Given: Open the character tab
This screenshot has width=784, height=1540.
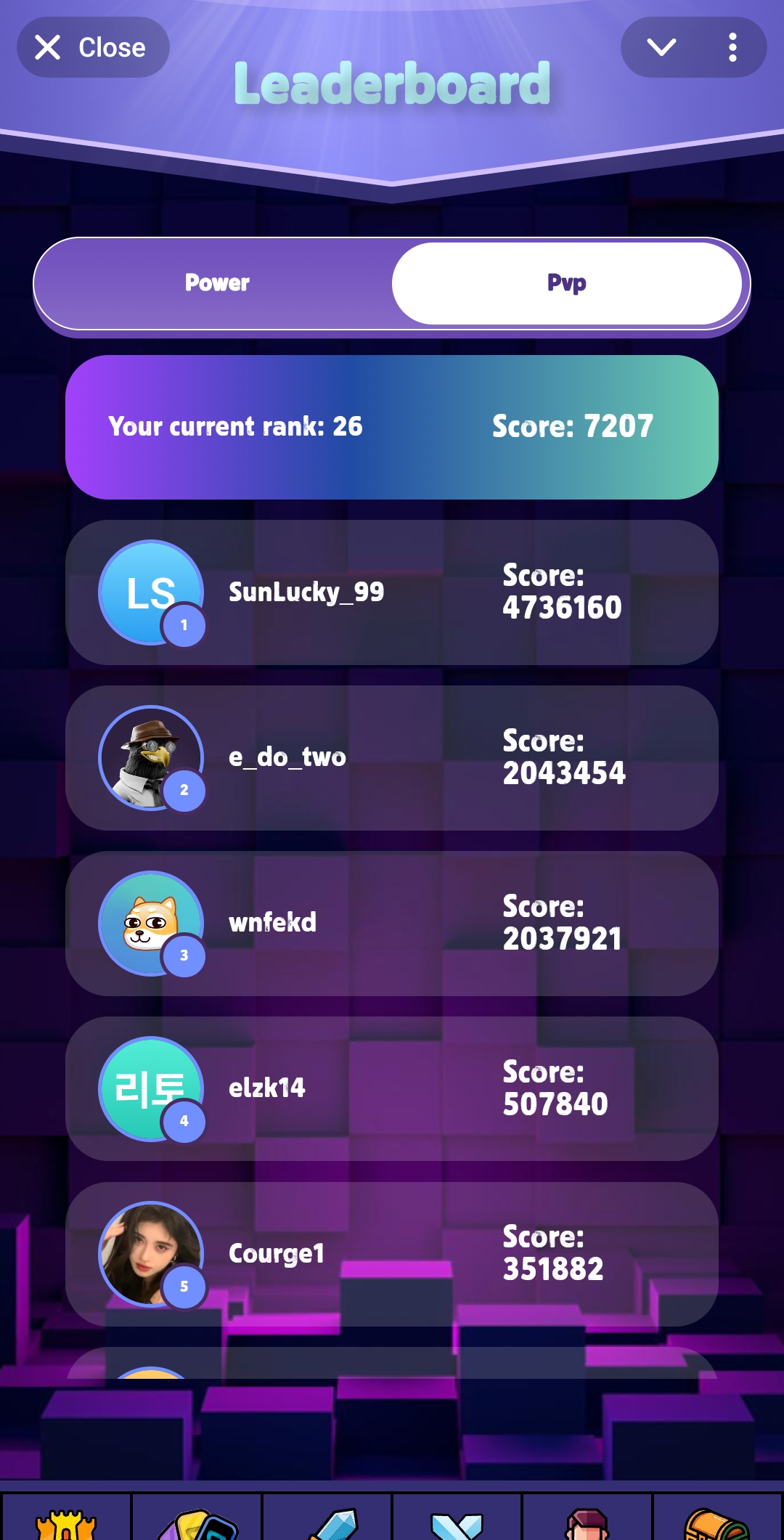Looking at the screenshot, I should point(587,1521).
